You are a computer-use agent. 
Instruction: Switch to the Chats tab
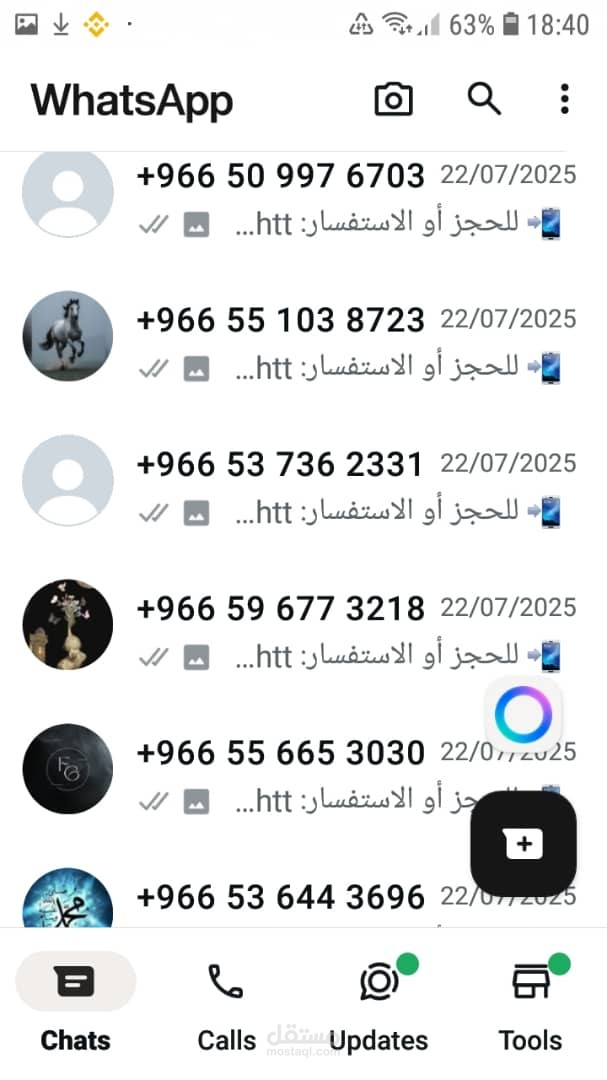pos(76,1005)
